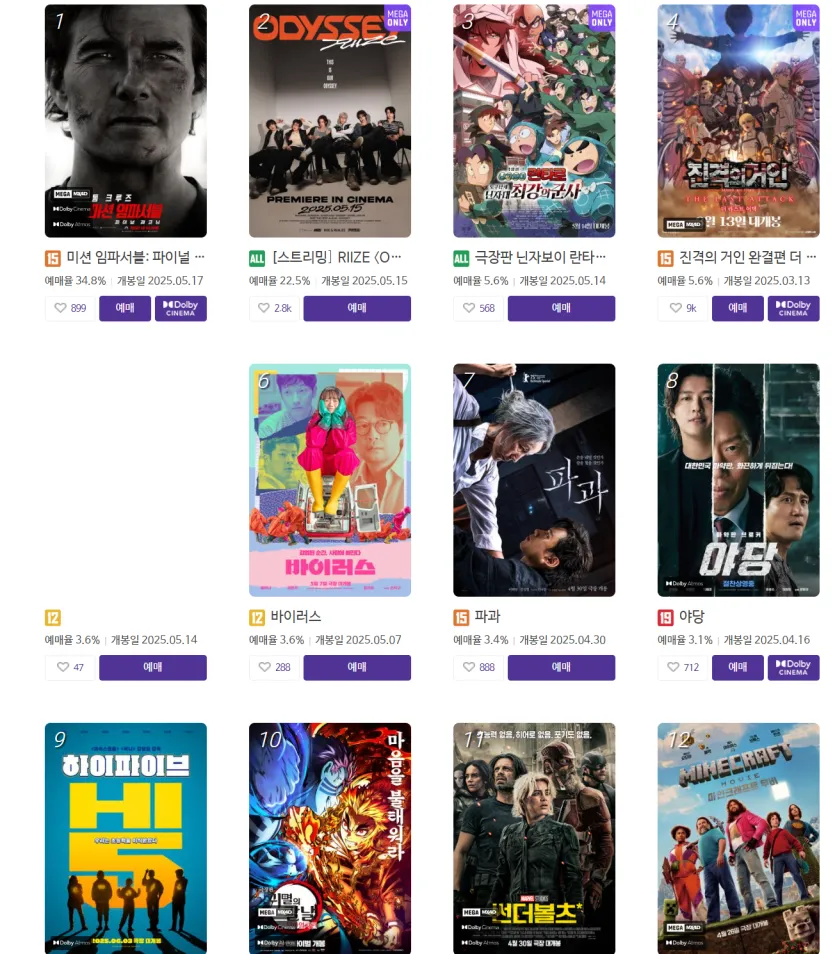Reserve tickets for RIIZE streaming
The width and height of the screenshot is (835, 954).
point(357,308)
